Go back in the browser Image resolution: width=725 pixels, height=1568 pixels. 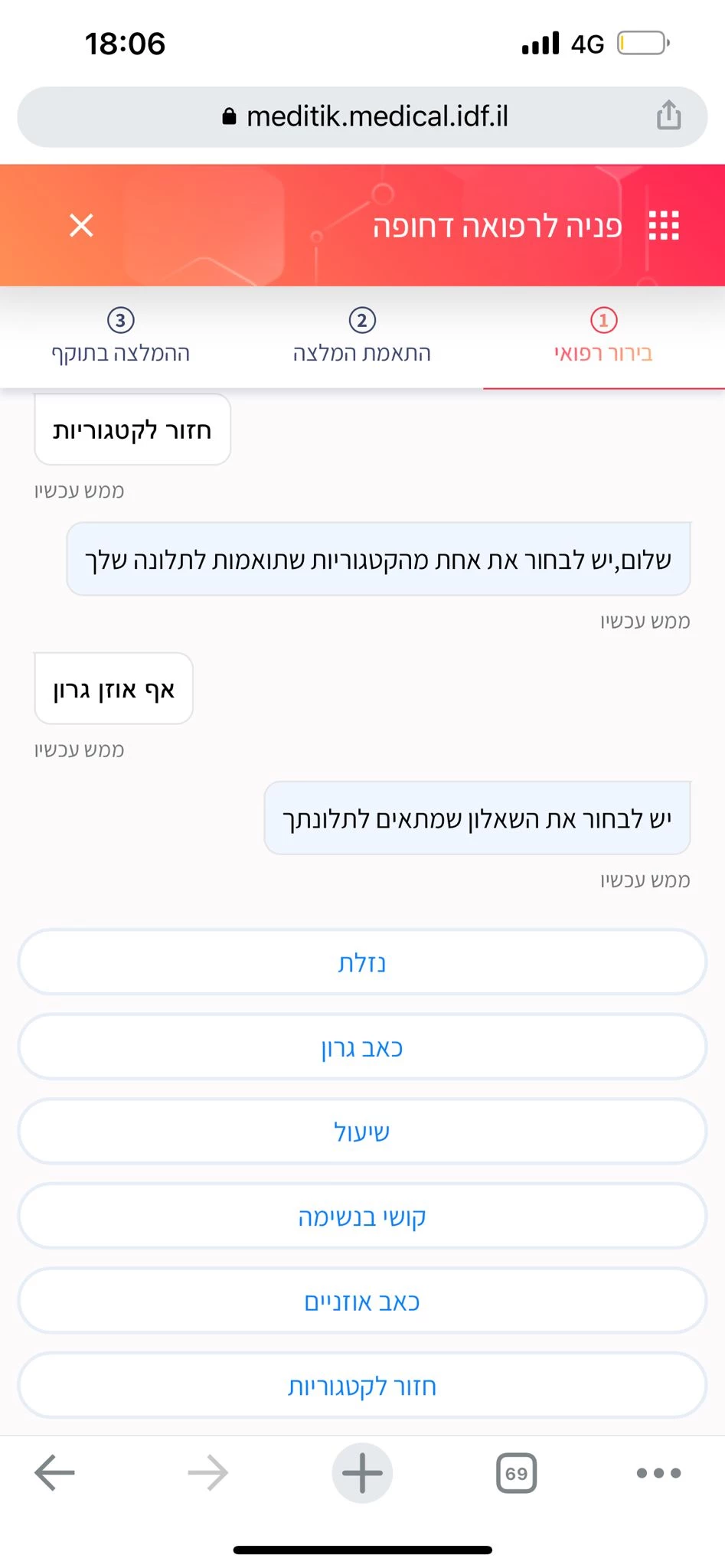(x=55, y=1472)
